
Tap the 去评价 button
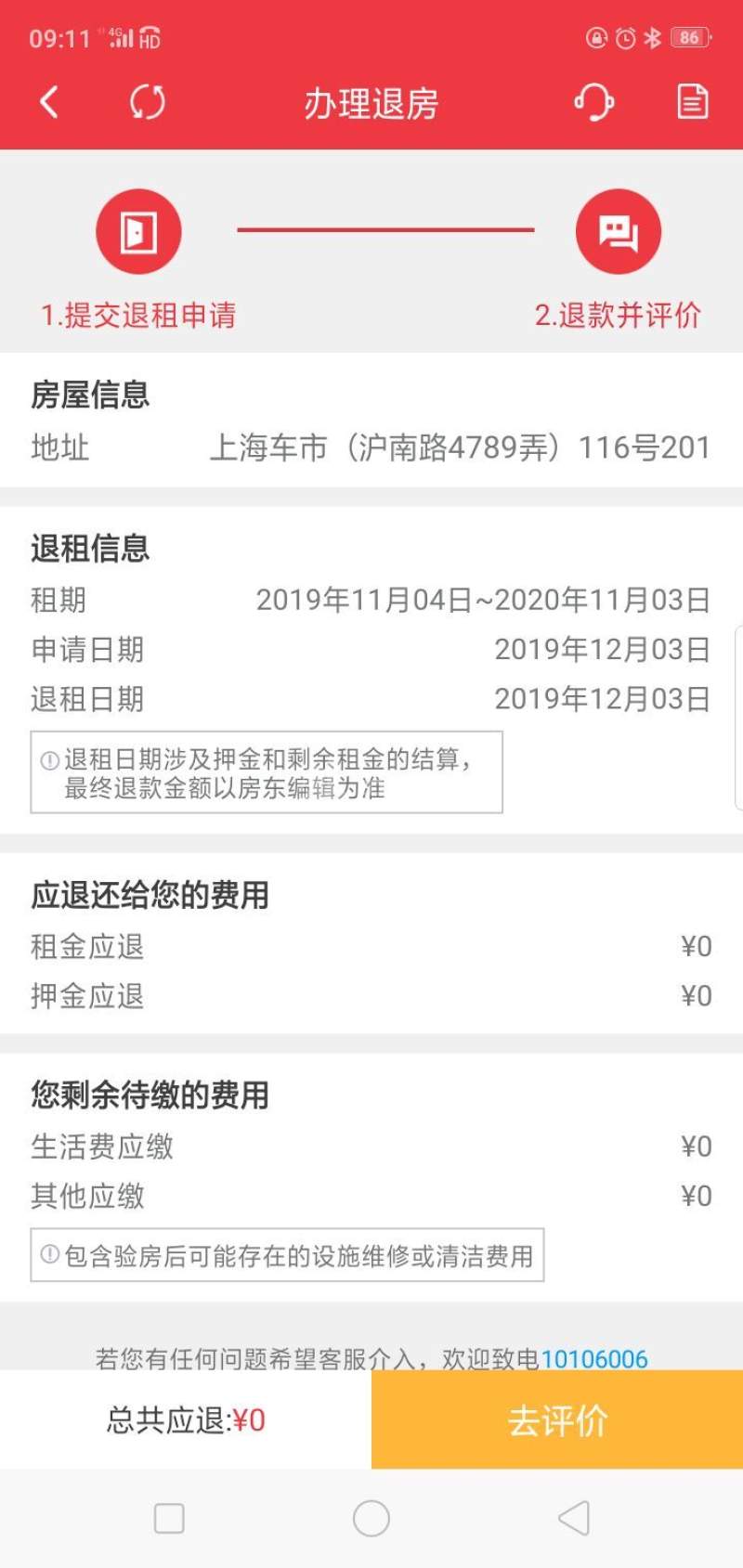[557, 1420]
